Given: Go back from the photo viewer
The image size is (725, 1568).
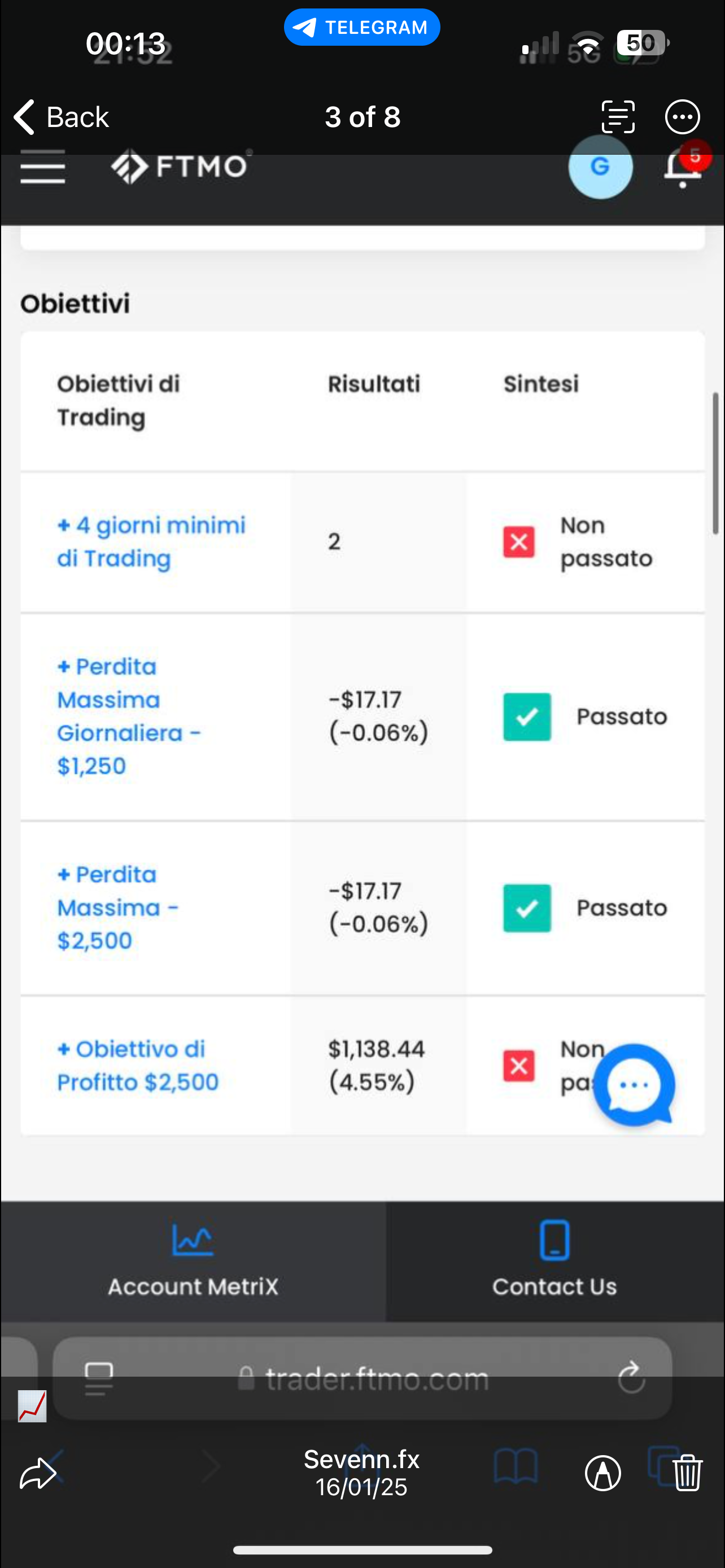Looking at the screenshot, I should pyautogui.click(x=61, y=117).
